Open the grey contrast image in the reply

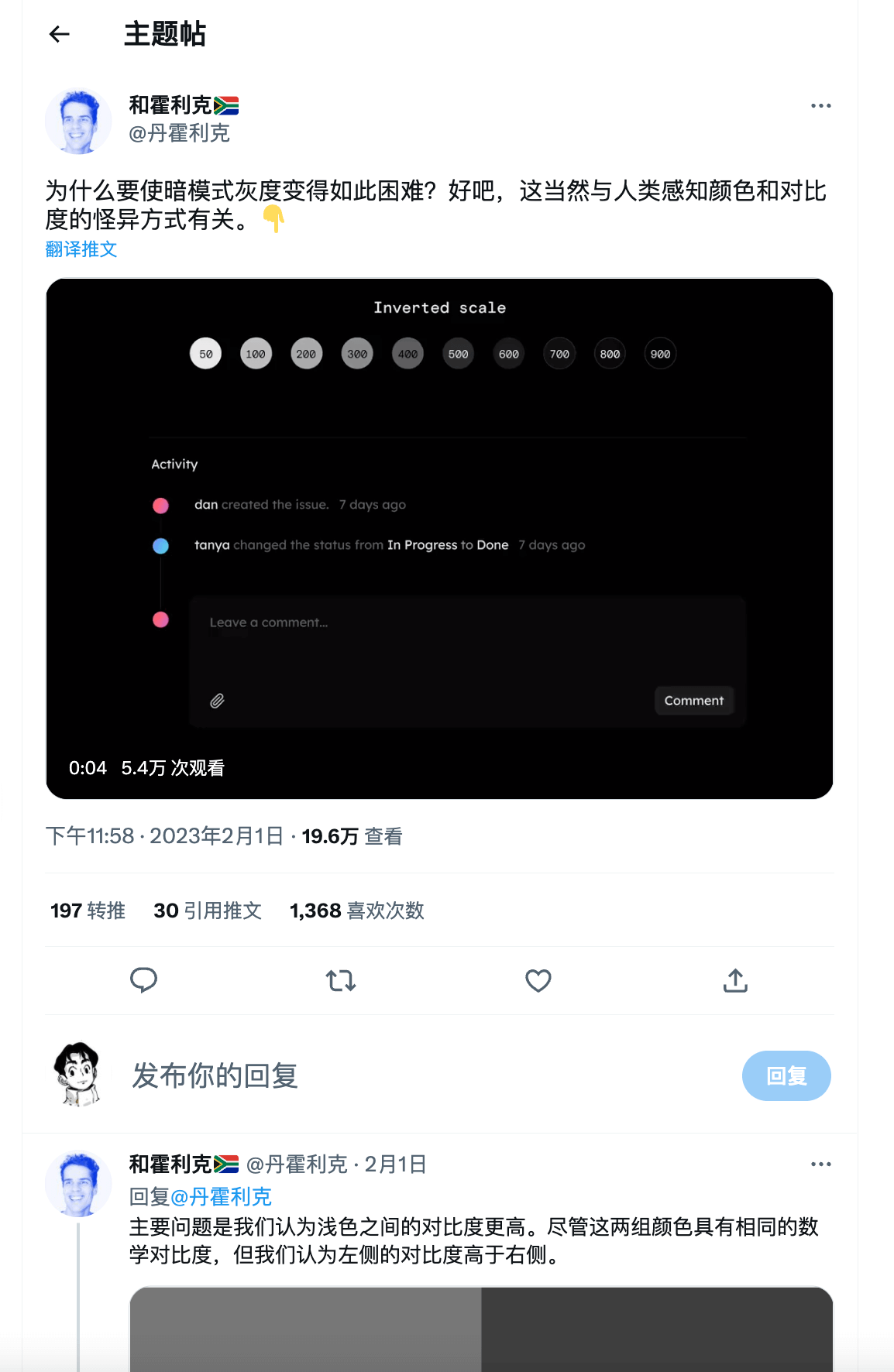(x=480, y=1328)
